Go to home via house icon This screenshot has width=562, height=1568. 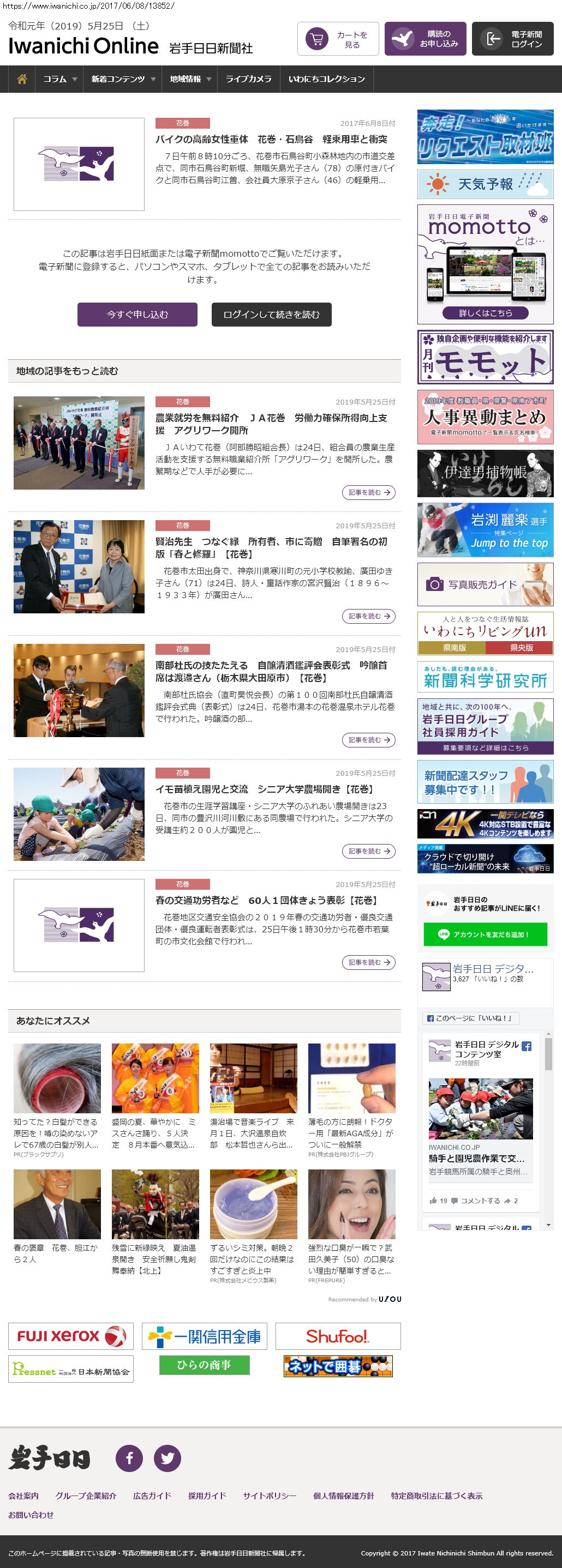(22, 79)
